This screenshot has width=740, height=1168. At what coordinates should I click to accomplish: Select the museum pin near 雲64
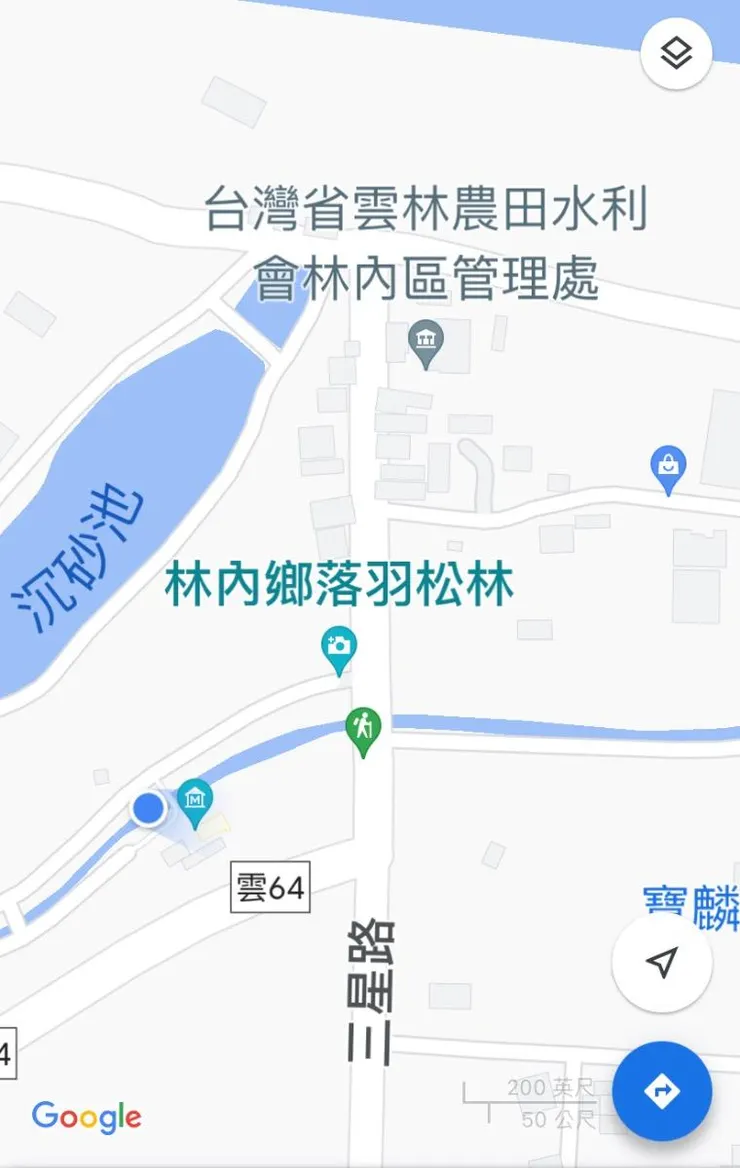click(x=193, y=800)
